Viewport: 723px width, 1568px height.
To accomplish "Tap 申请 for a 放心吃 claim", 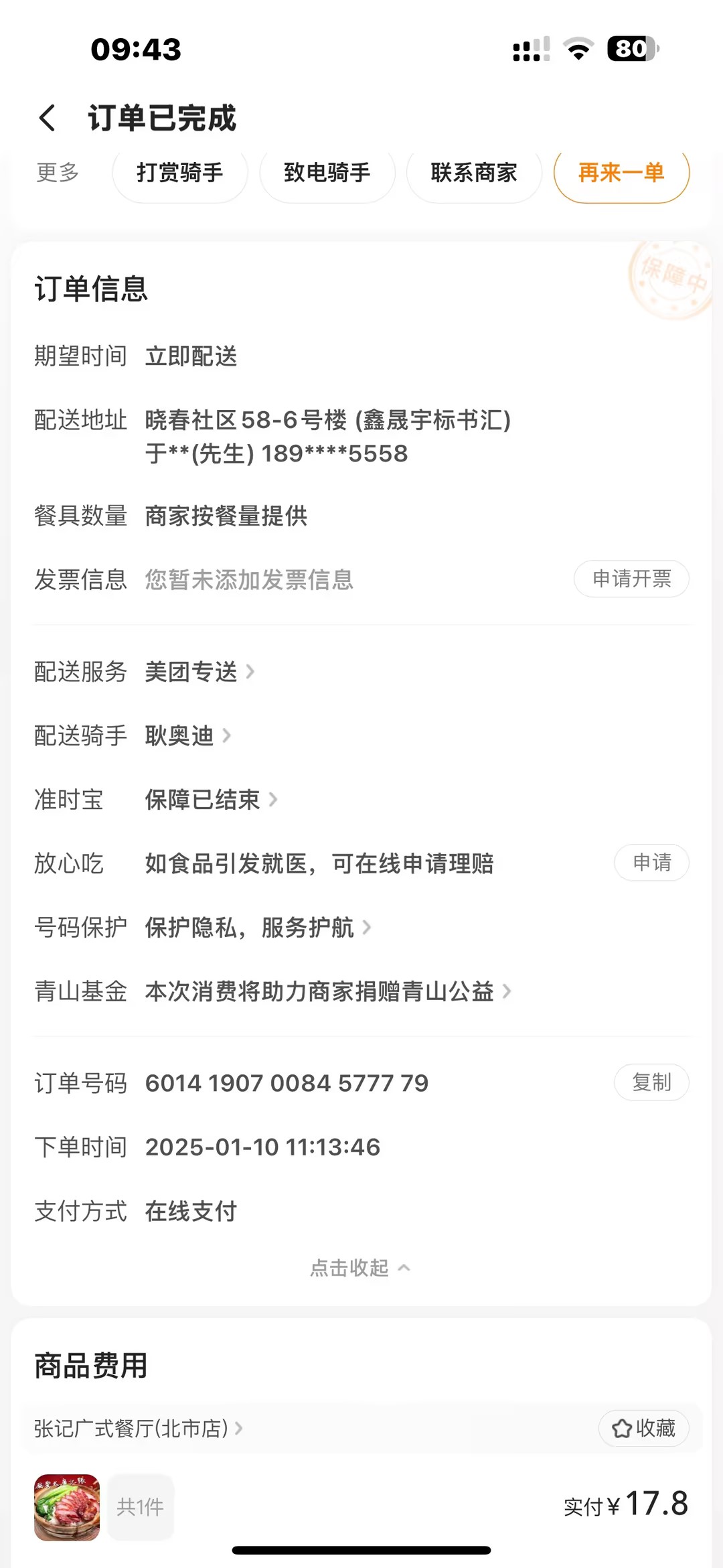I will (x=651, y=863).
